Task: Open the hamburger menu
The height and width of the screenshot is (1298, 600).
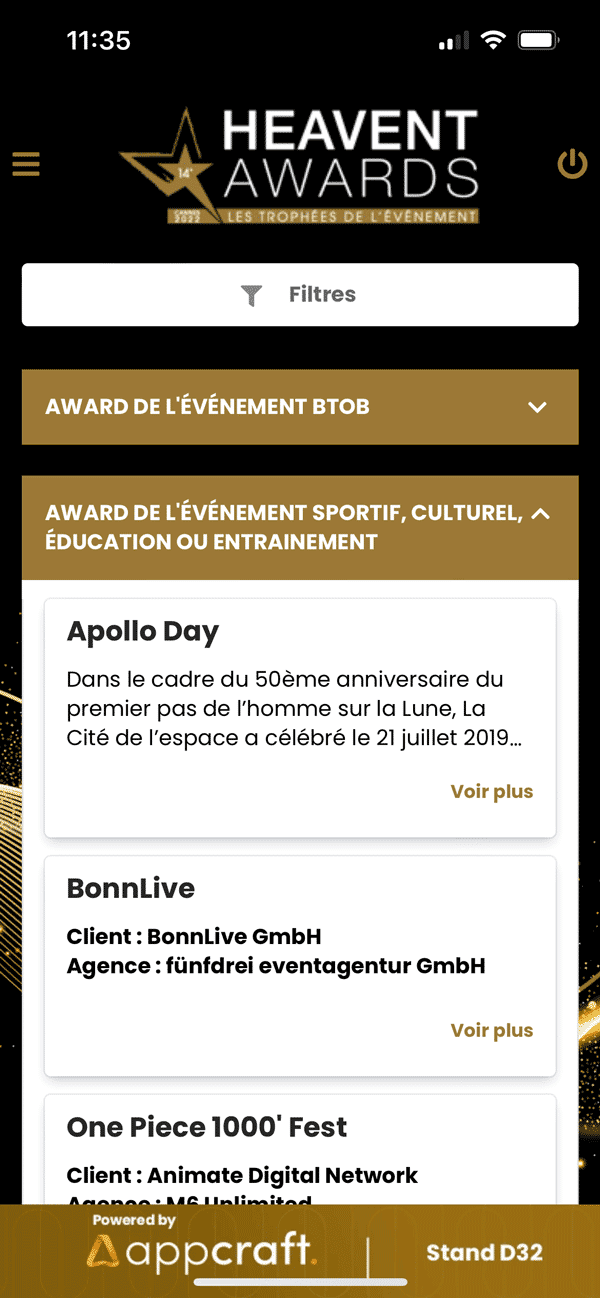Action: coord(26,164)
